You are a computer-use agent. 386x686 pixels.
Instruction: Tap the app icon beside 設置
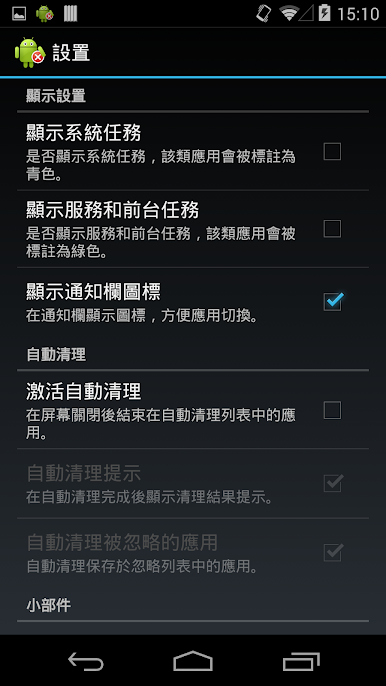click(29, 52)
